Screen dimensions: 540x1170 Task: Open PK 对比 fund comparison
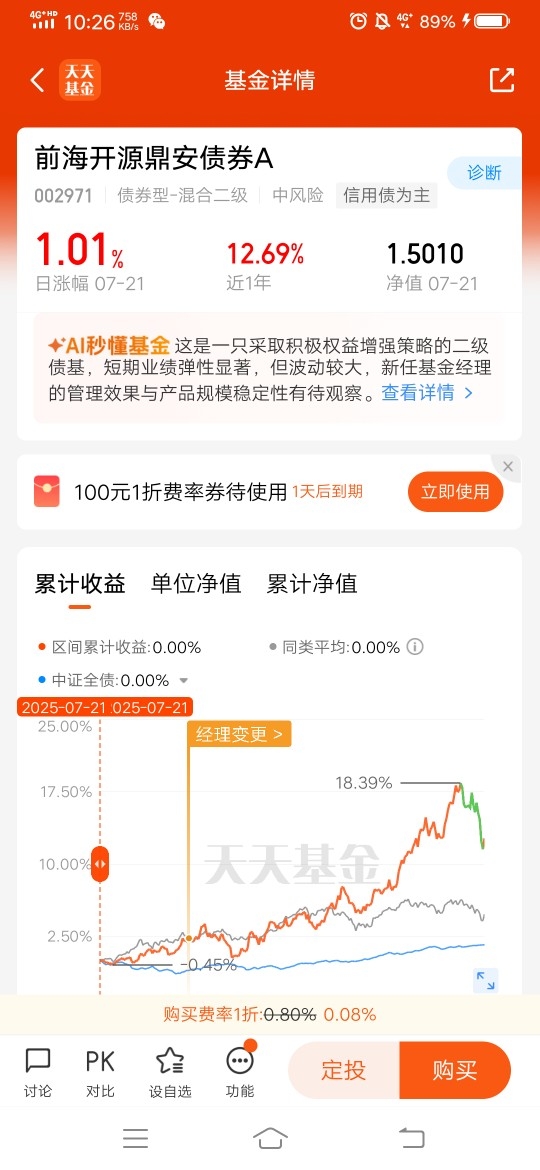(100, 1072)
